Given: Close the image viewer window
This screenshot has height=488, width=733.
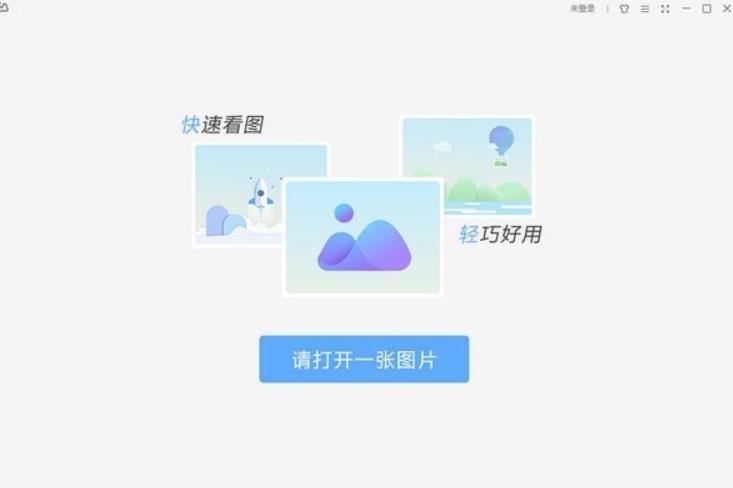Looking at the screenshot, I should 726,8.
